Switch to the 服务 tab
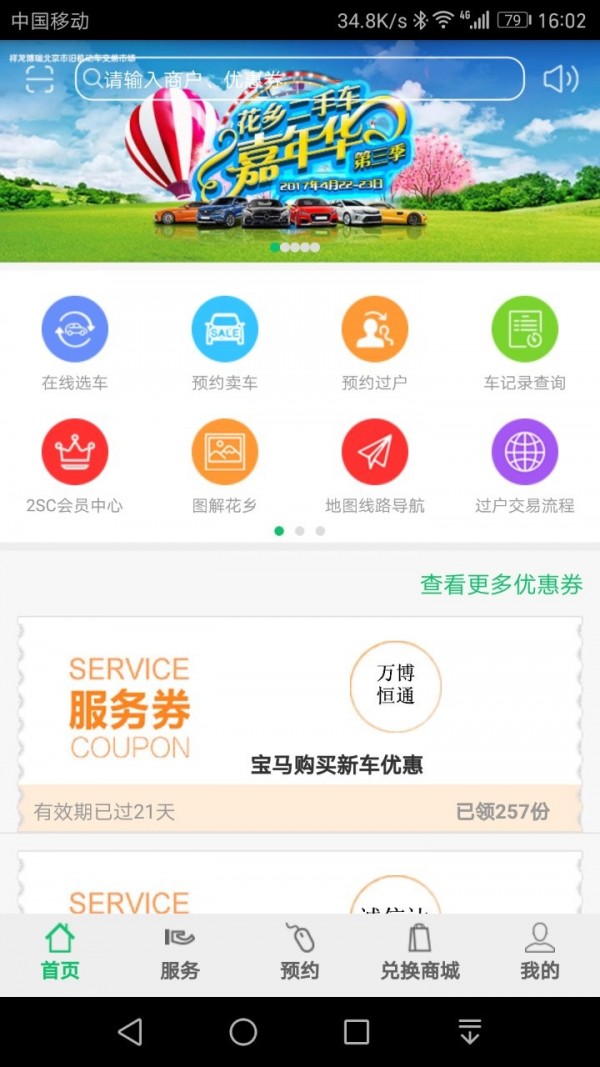 tap(180, 953)
